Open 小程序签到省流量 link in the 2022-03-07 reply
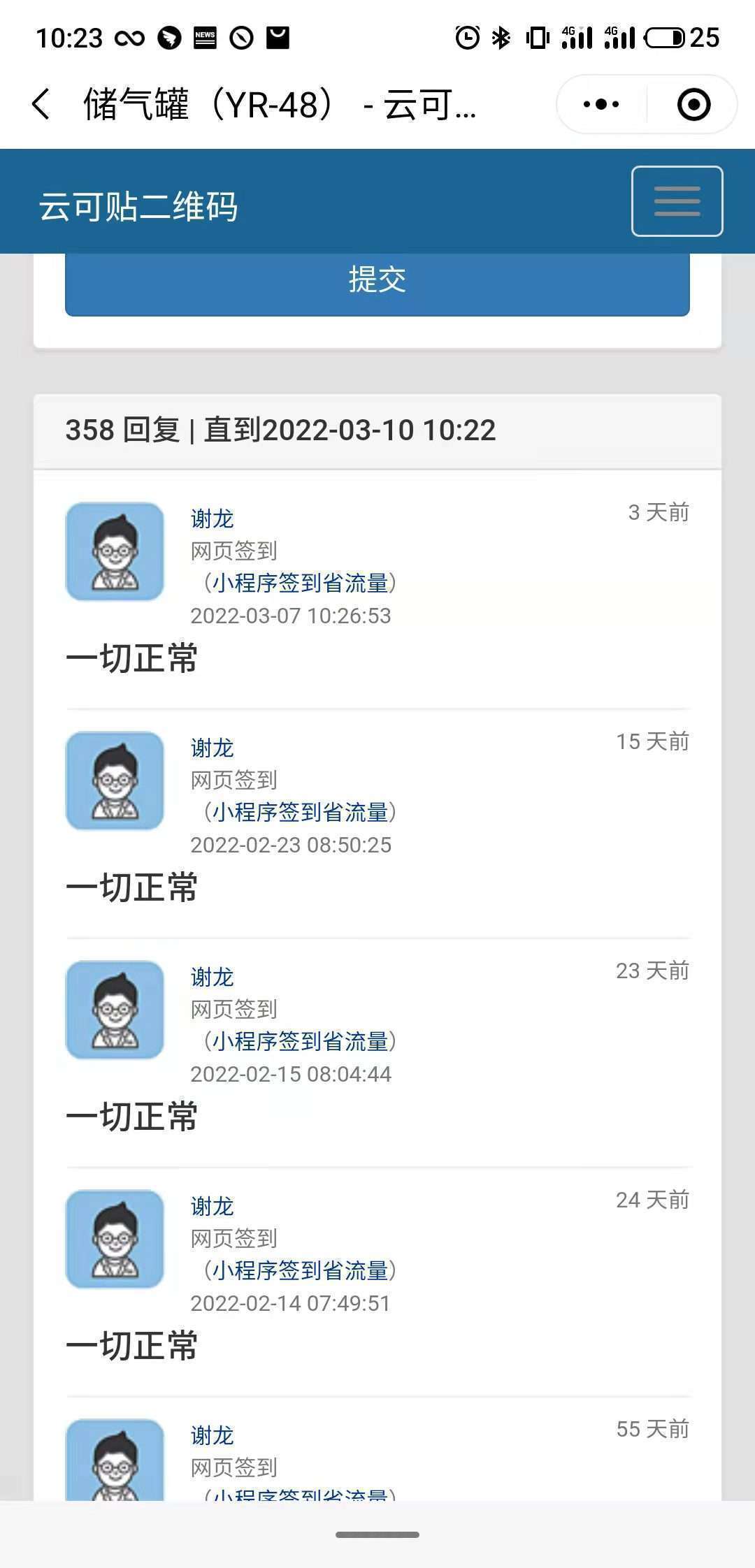Image resolution: width=755 pixels, height=1568 pixels. [300, 583]
